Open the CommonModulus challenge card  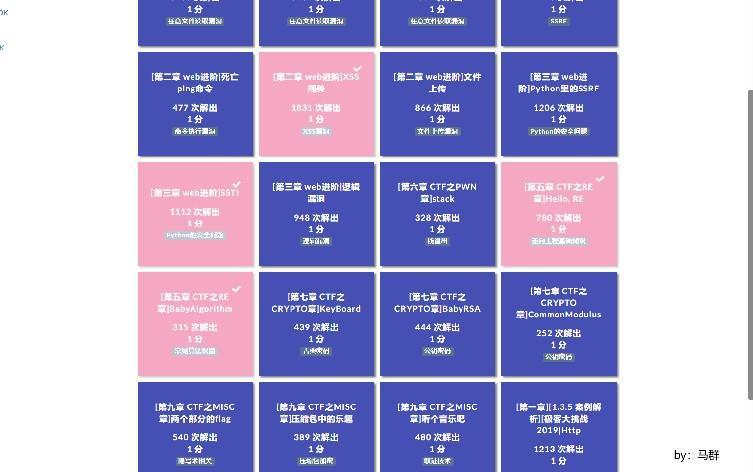pos(558,324)
